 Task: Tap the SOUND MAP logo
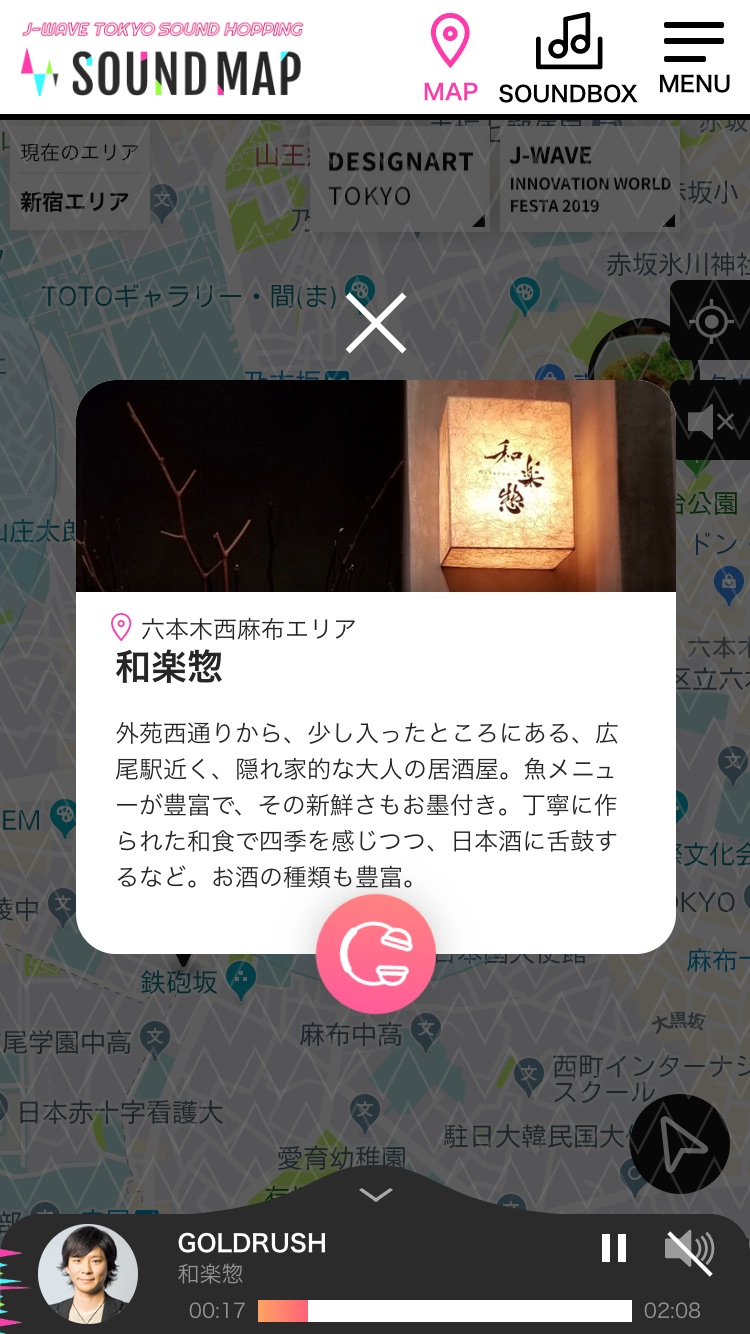click(x=162, y=60)
